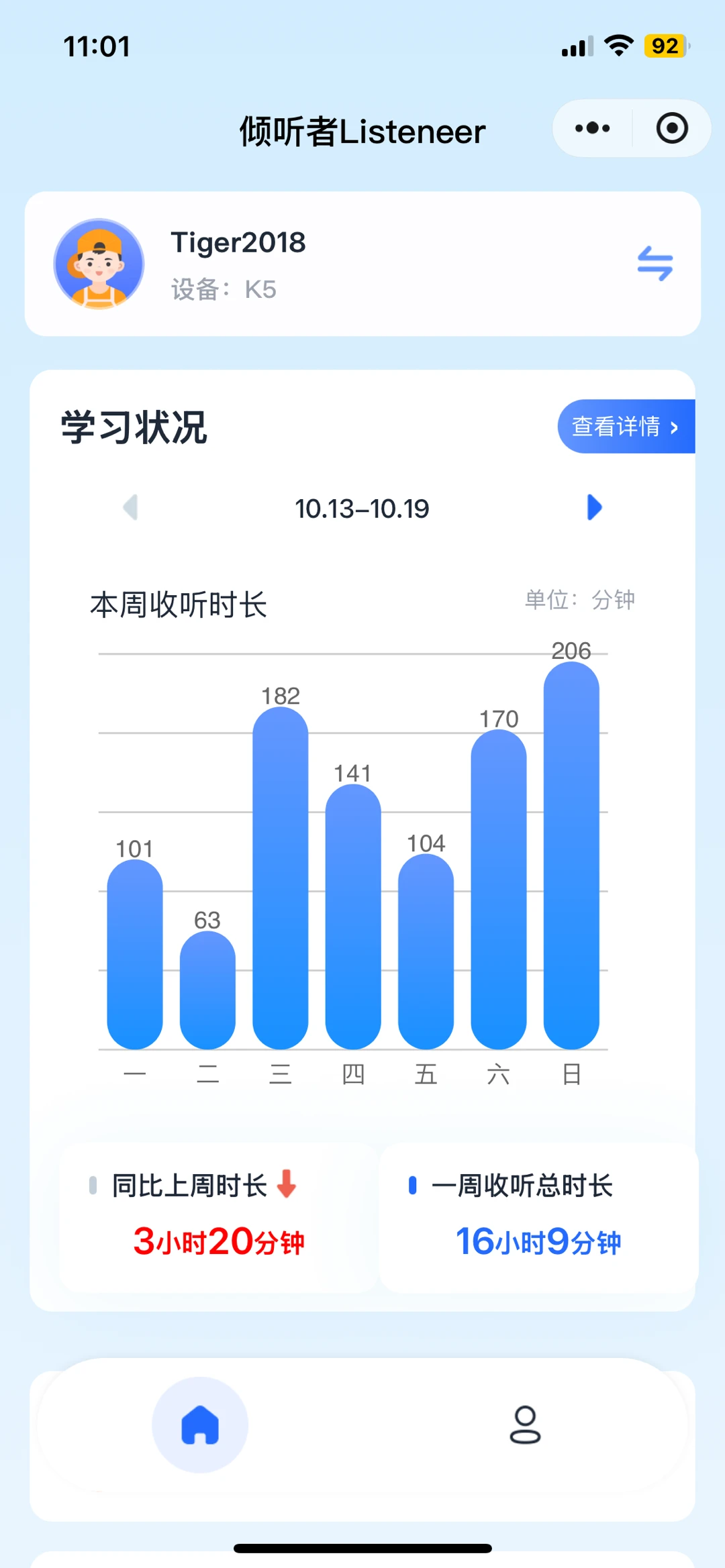The width and height of the screenshot is (725, 1568).
Task: Close the mini program with the circle button
Action: [x=671, y=128]
